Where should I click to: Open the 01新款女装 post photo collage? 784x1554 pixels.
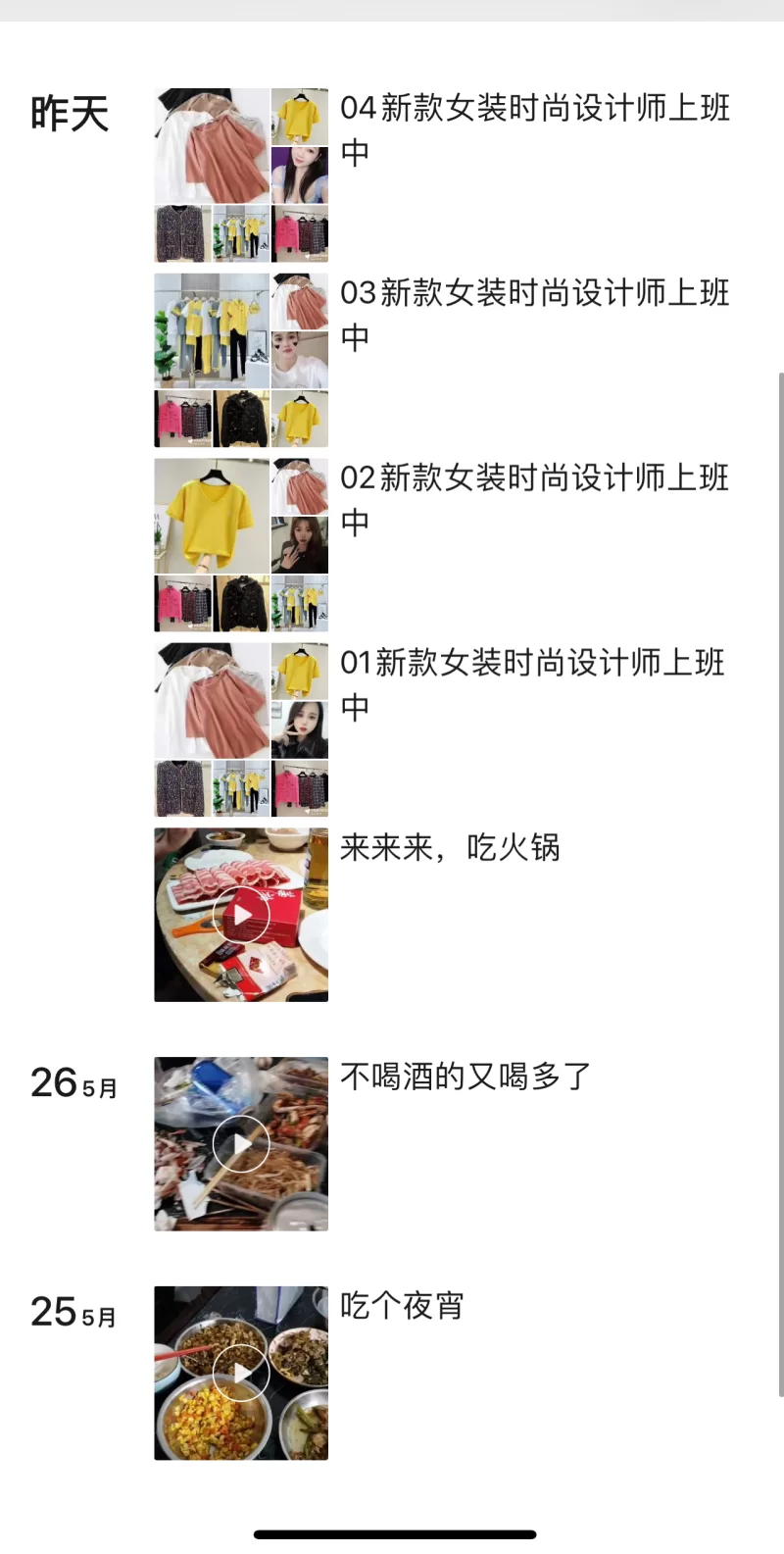click(x=241, y=729)
